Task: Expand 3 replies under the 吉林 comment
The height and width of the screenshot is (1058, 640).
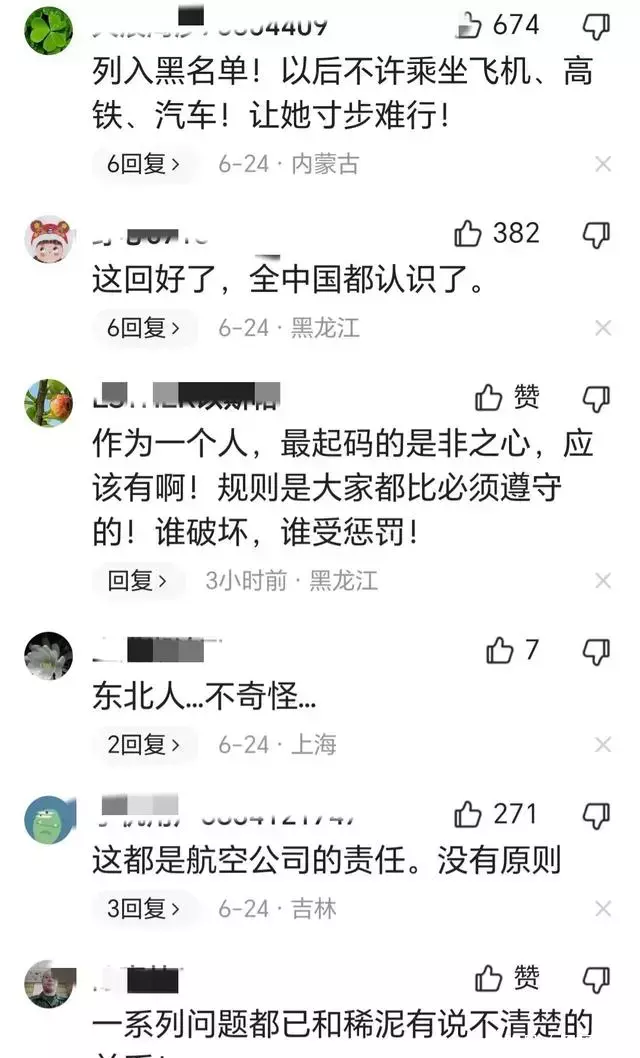Action: point(144,908)
